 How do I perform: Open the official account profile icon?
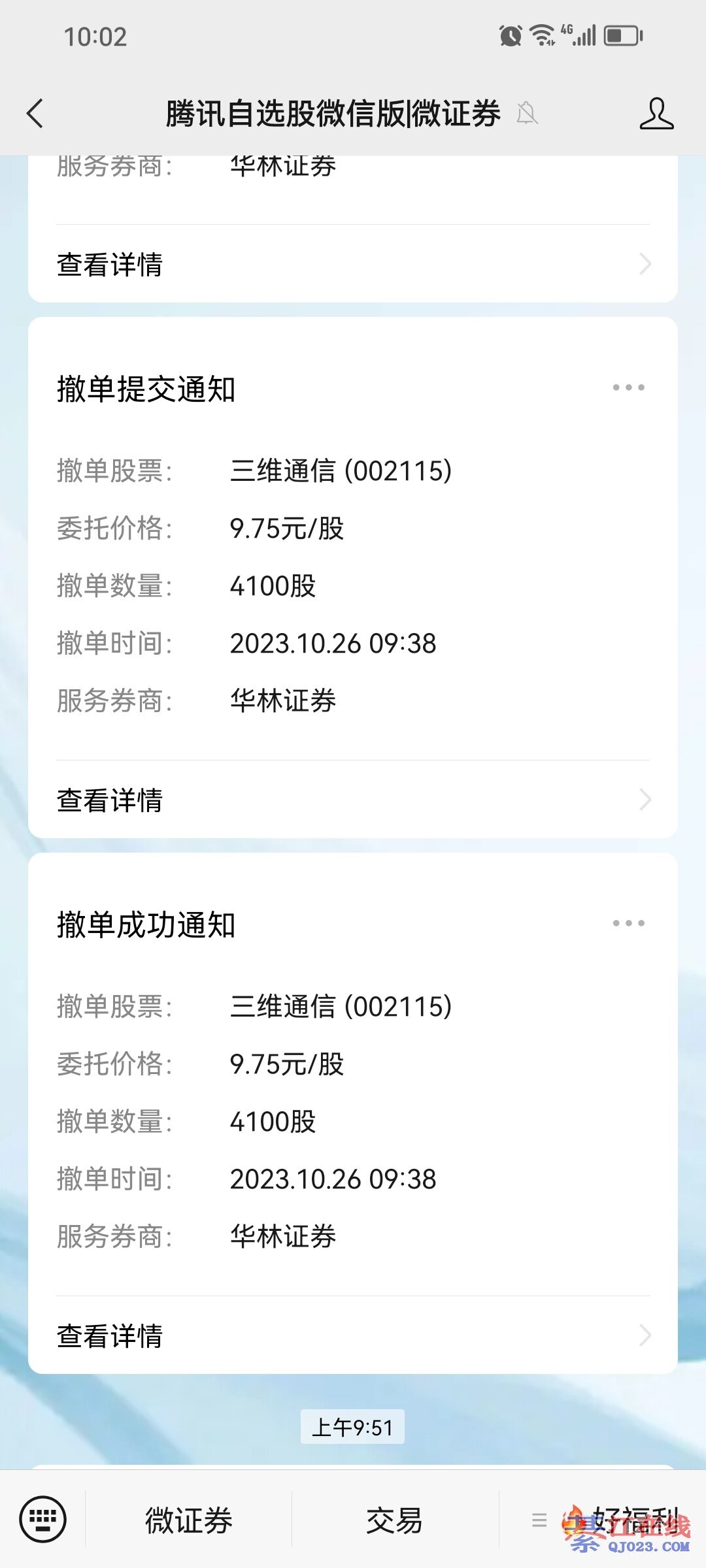coord(656,114)
